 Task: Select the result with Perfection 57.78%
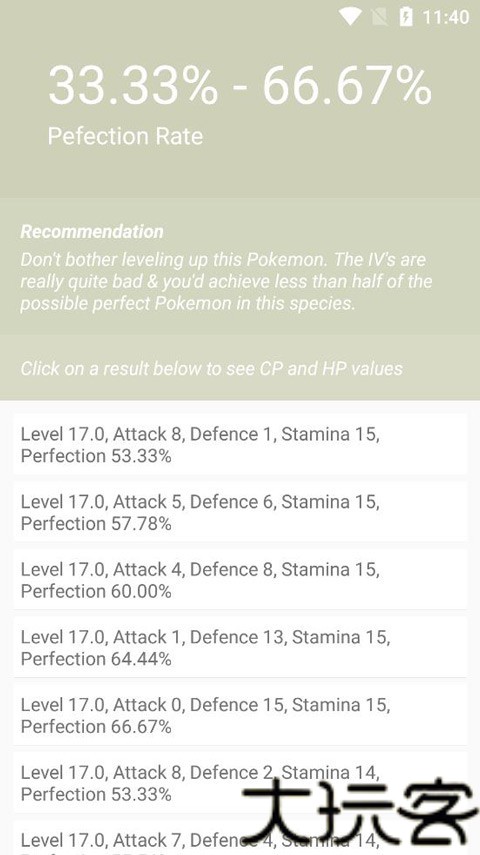click(x=240, y=512)
